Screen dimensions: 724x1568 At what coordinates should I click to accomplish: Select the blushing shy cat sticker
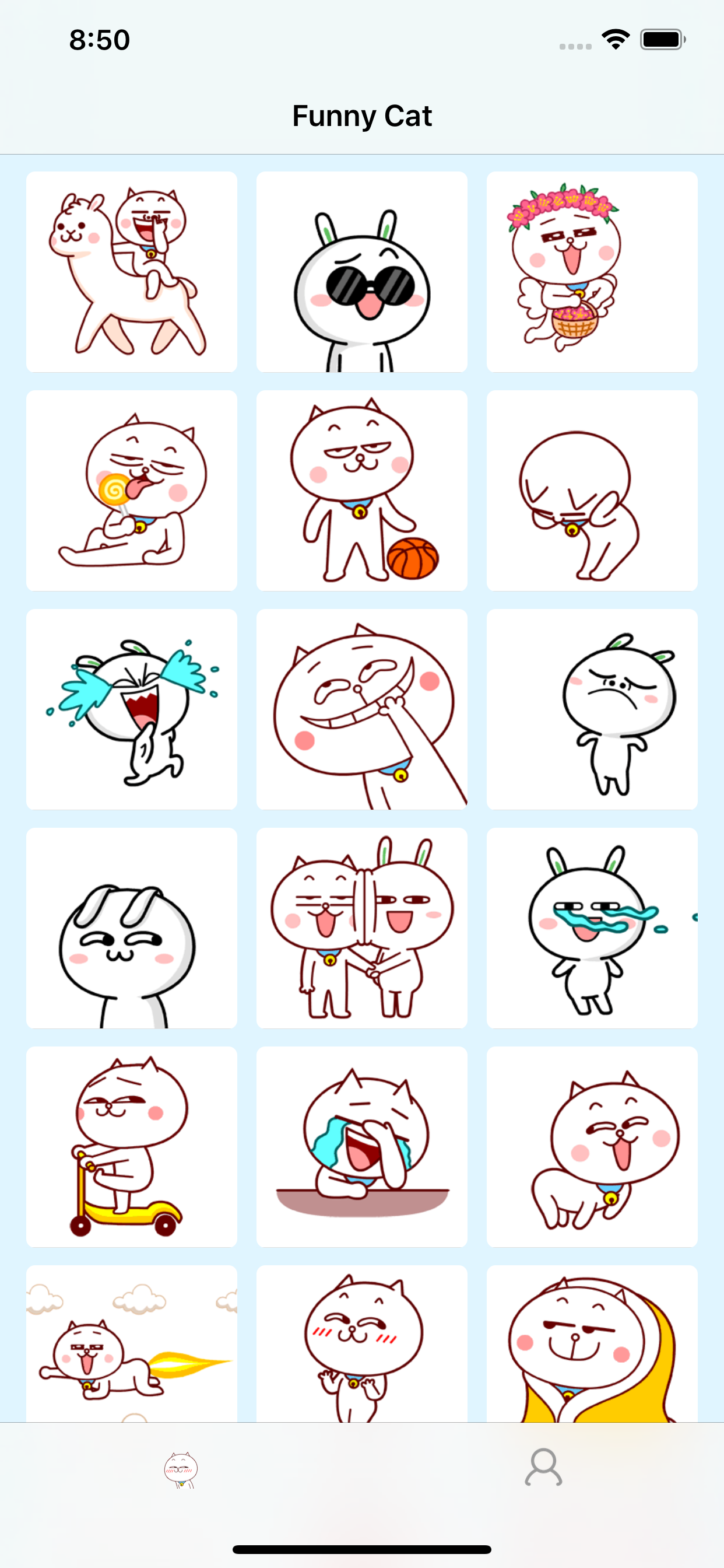[x=361, y=1344]
